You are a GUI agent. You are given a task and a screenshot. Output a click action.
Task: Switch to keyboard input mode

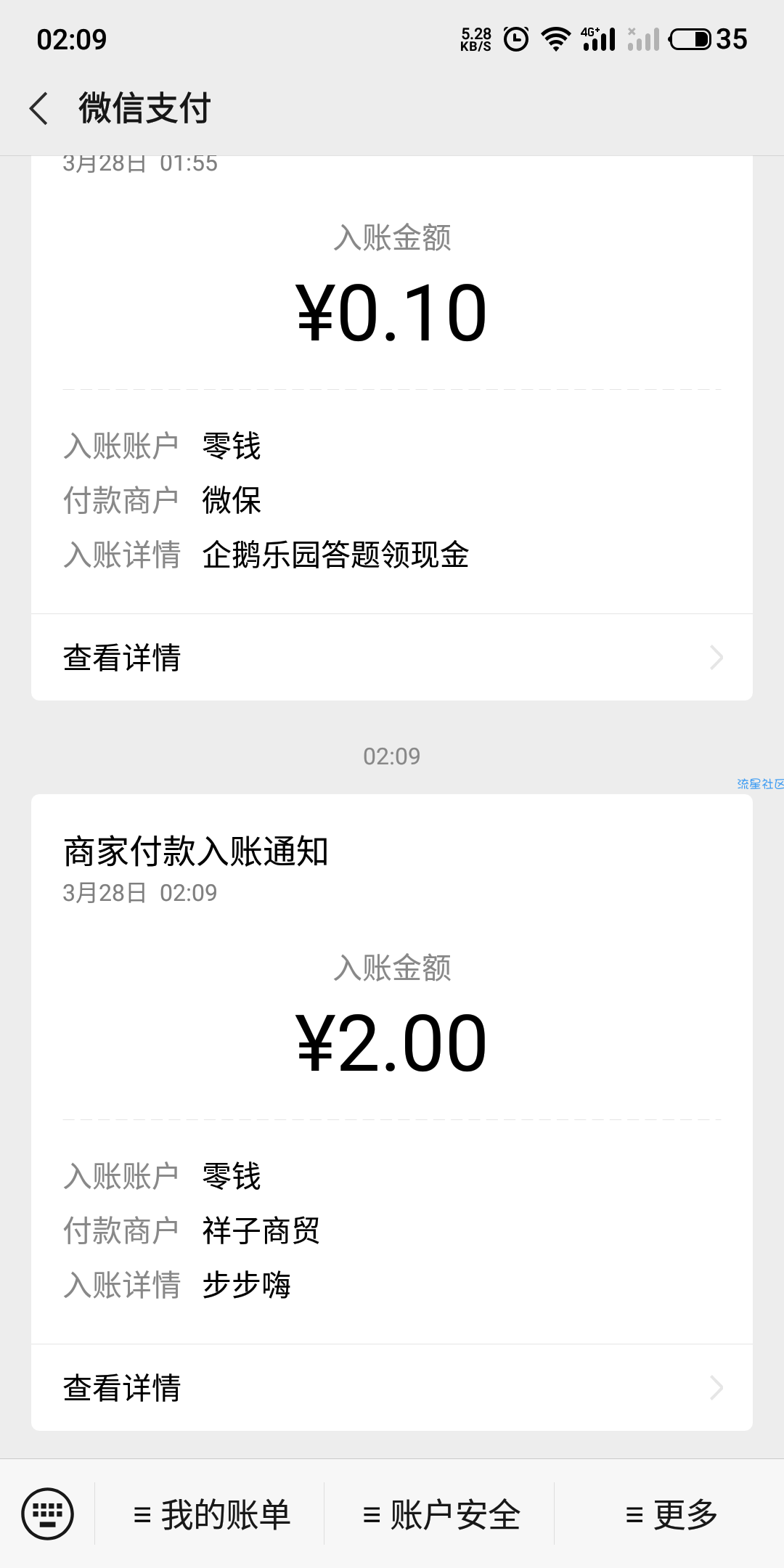coord(48,1514)
